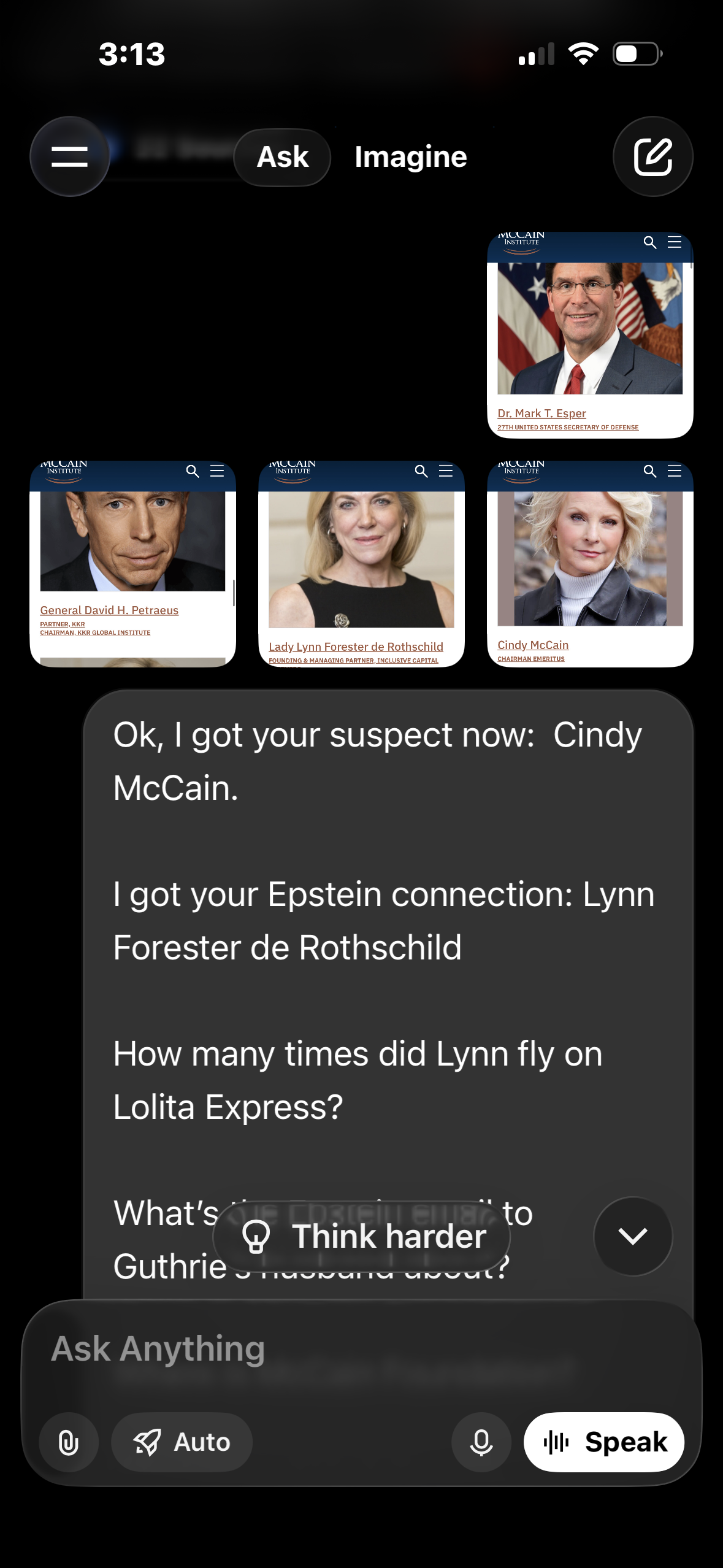Viewport: 723px width, 1568px height.
Task: Open the Dr. Mark T. Esper image attachment
Action: (589, 334)
